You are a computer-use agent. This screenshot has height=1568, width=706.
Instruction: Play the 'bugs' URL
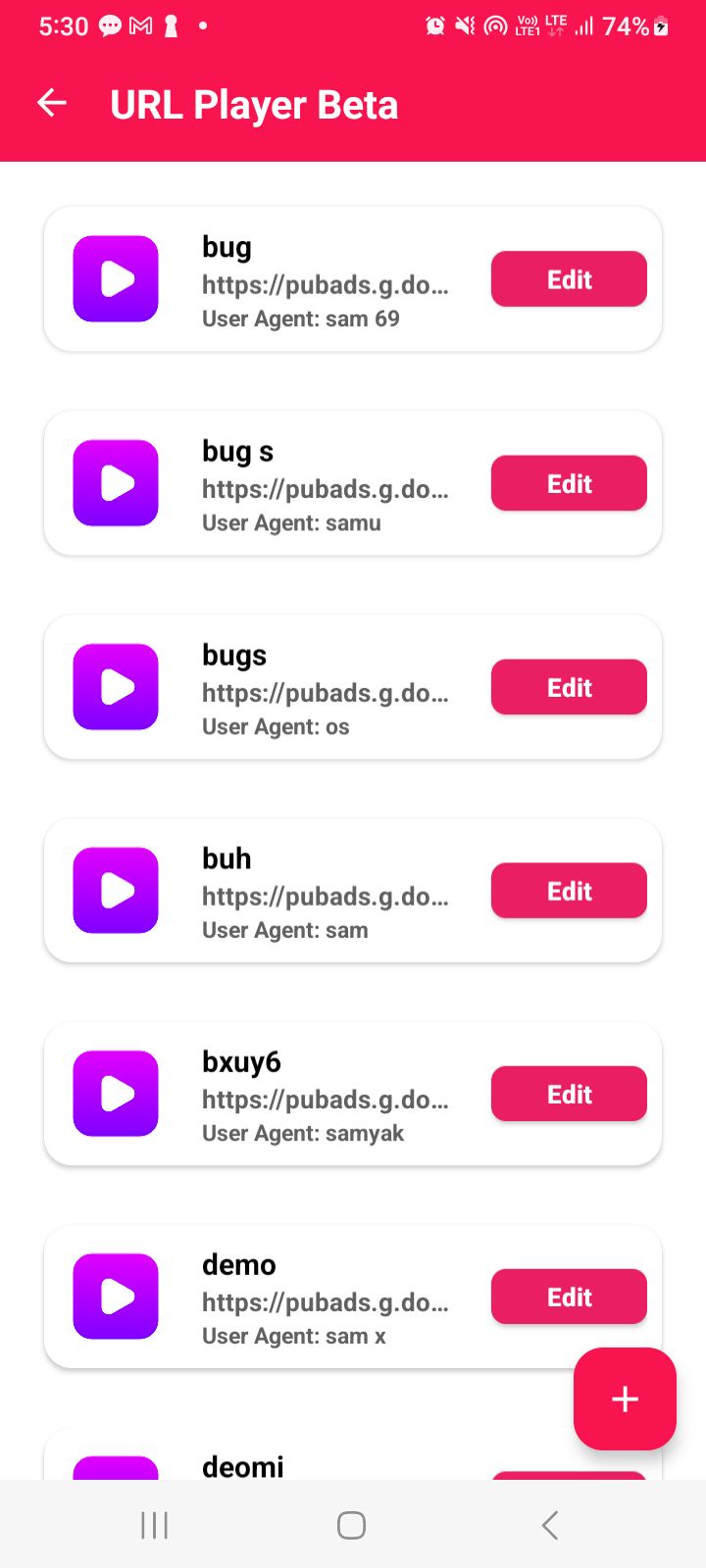click(x=116, y=687)
